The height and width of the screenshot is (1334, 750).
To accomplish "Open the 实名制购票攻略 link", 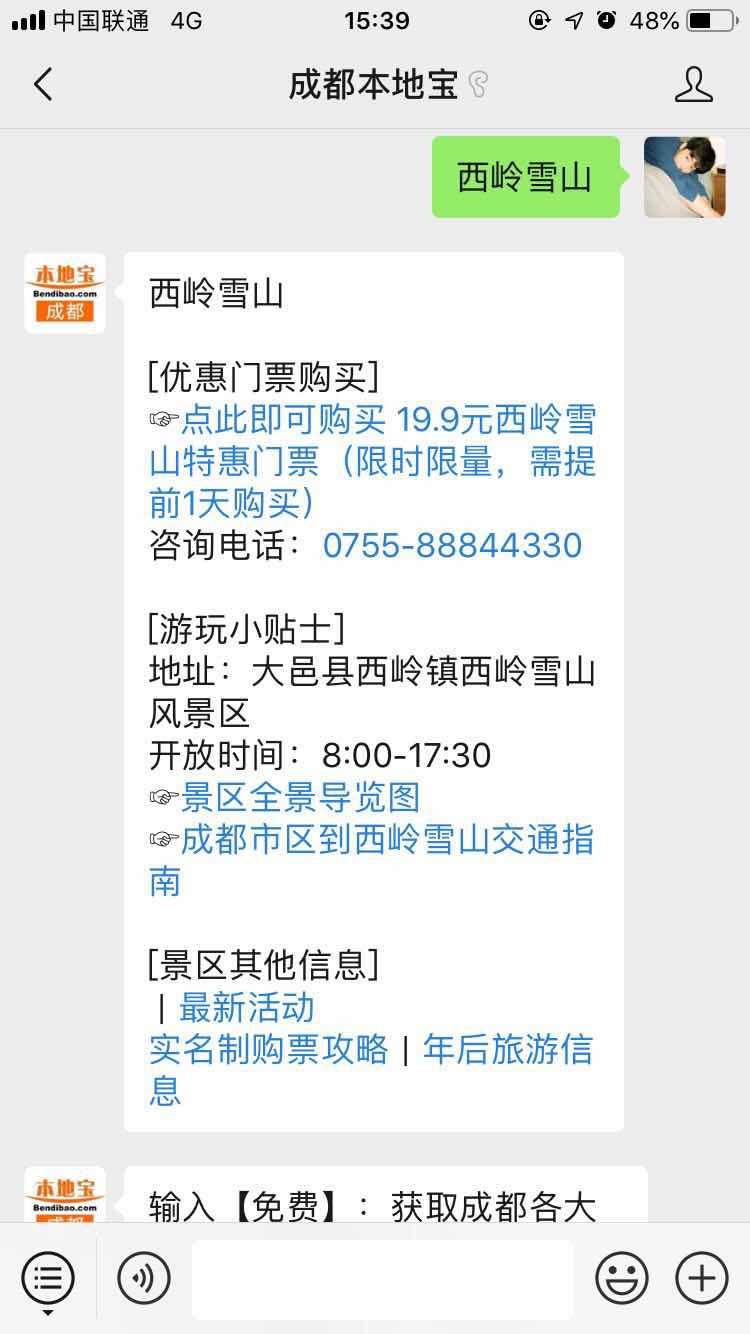I will coord(269,1049).
